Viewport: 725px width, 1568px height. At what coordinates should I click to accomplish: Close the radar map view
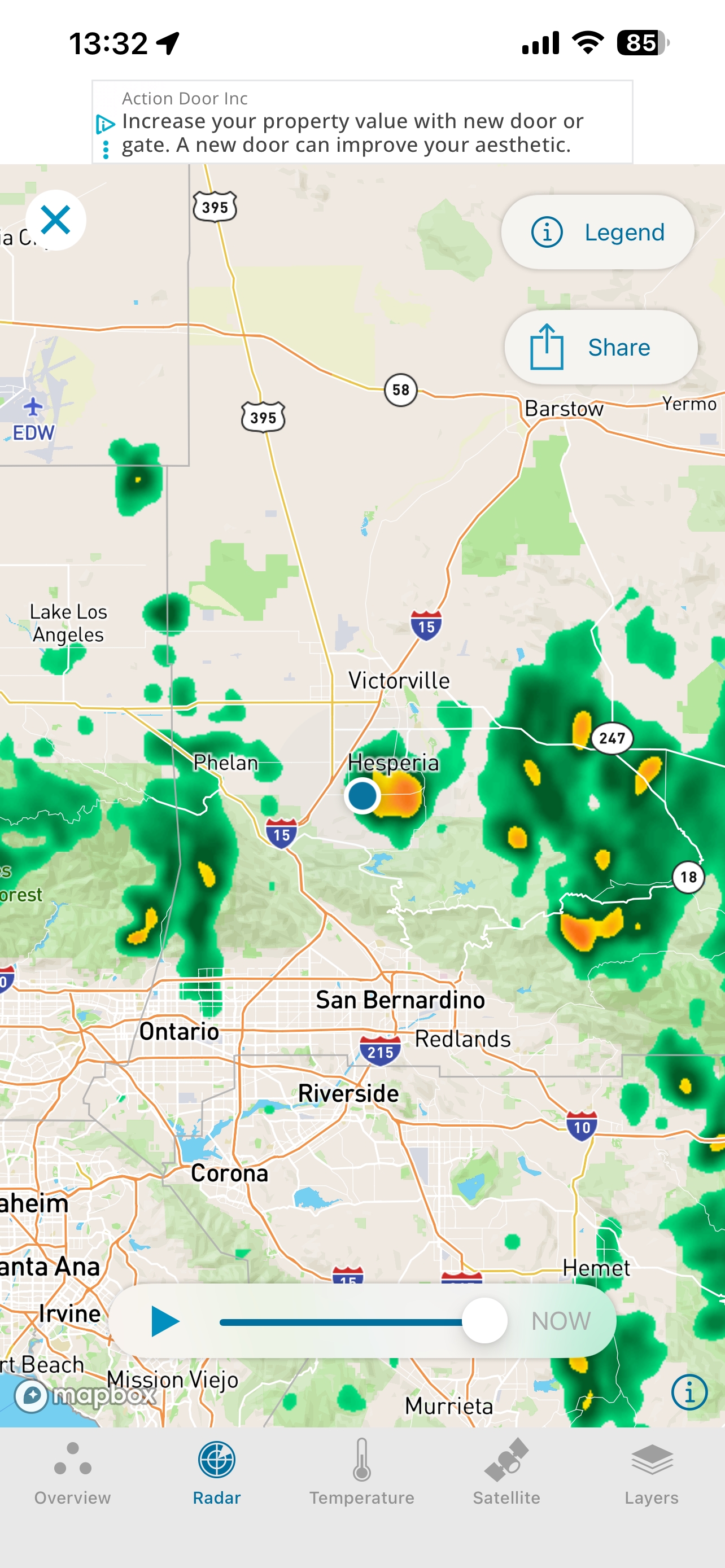[55, 220]
